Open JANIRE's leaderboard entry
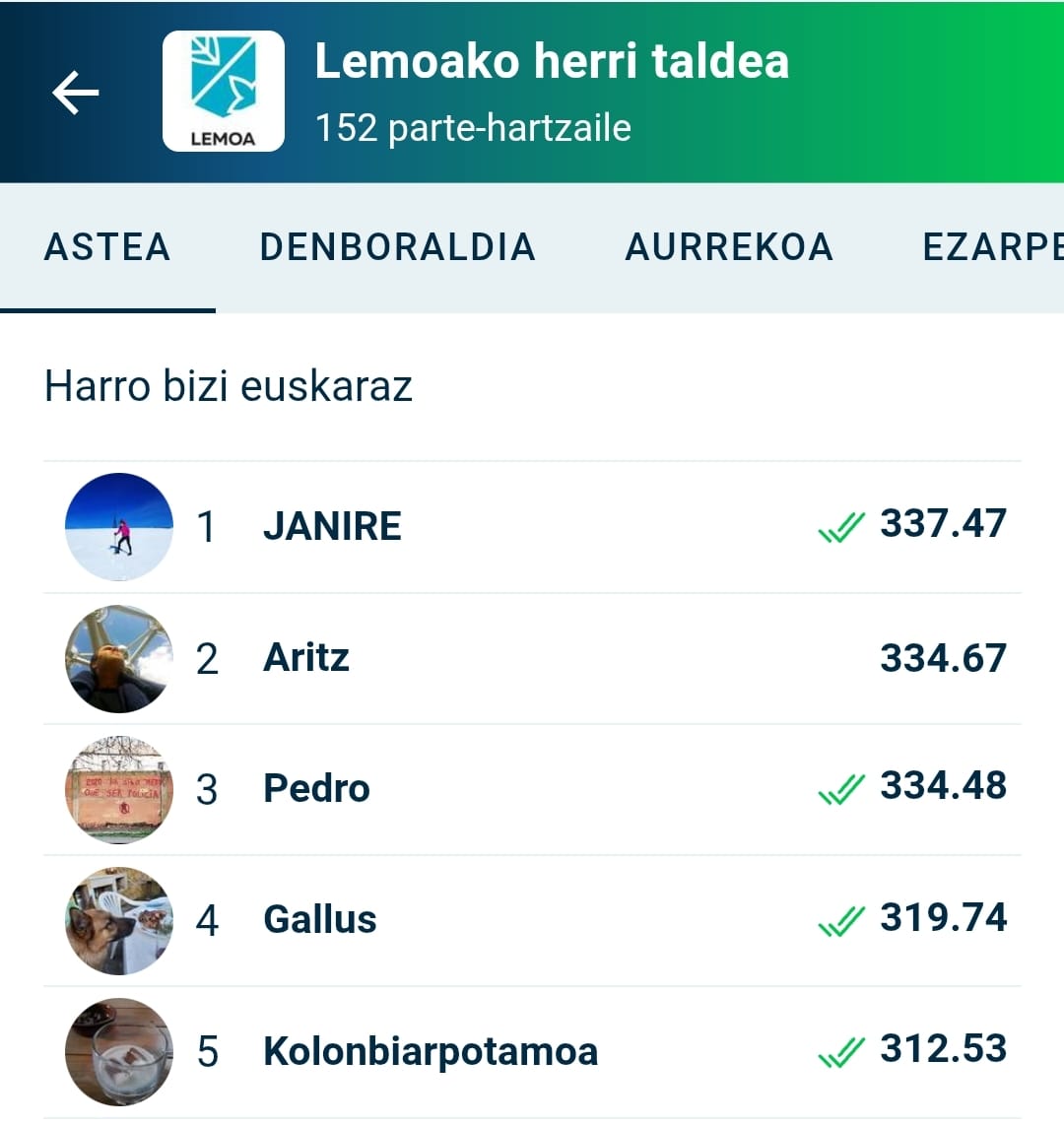This screenshot has width=1064, height=1126. pos(532,527)
